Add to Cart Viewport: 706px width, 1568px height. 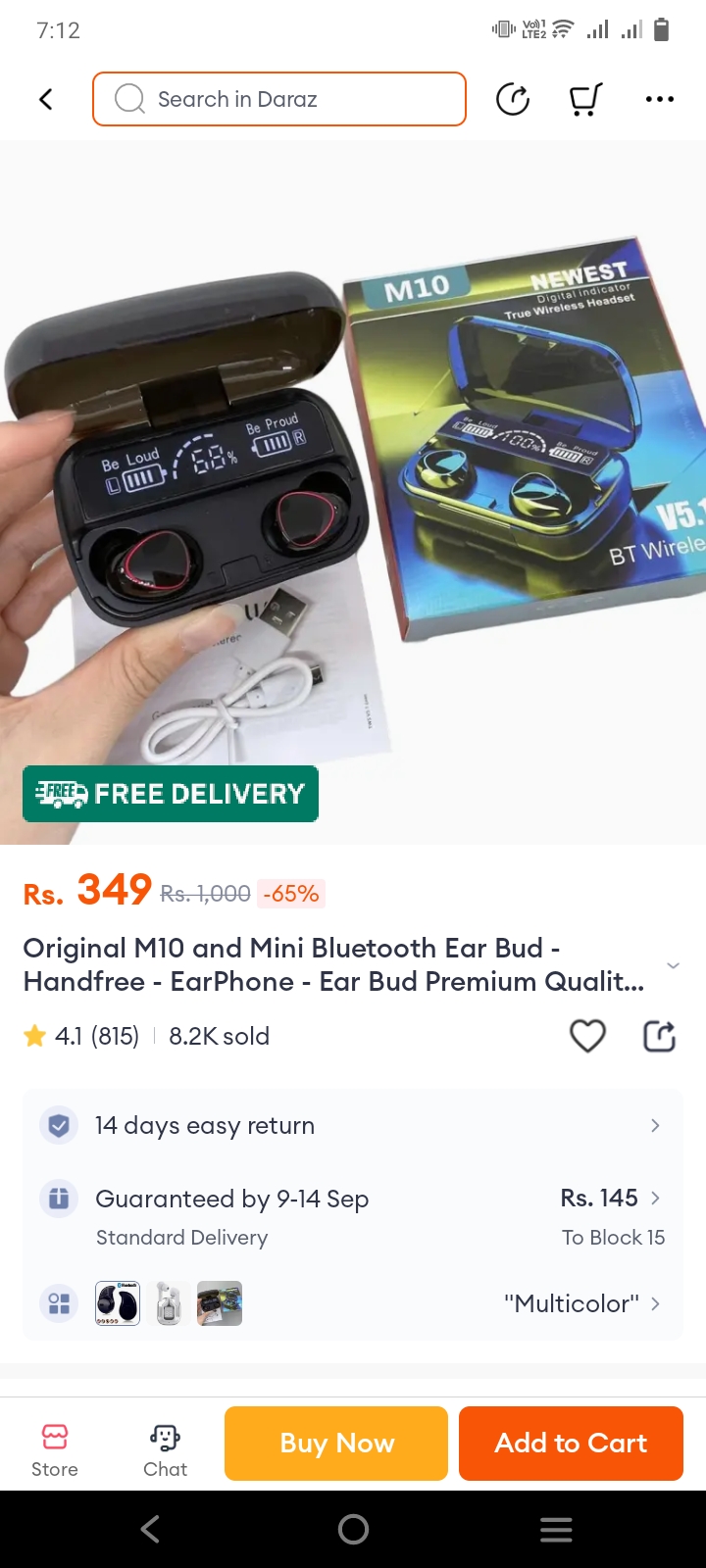click(x=571, y=1443)
